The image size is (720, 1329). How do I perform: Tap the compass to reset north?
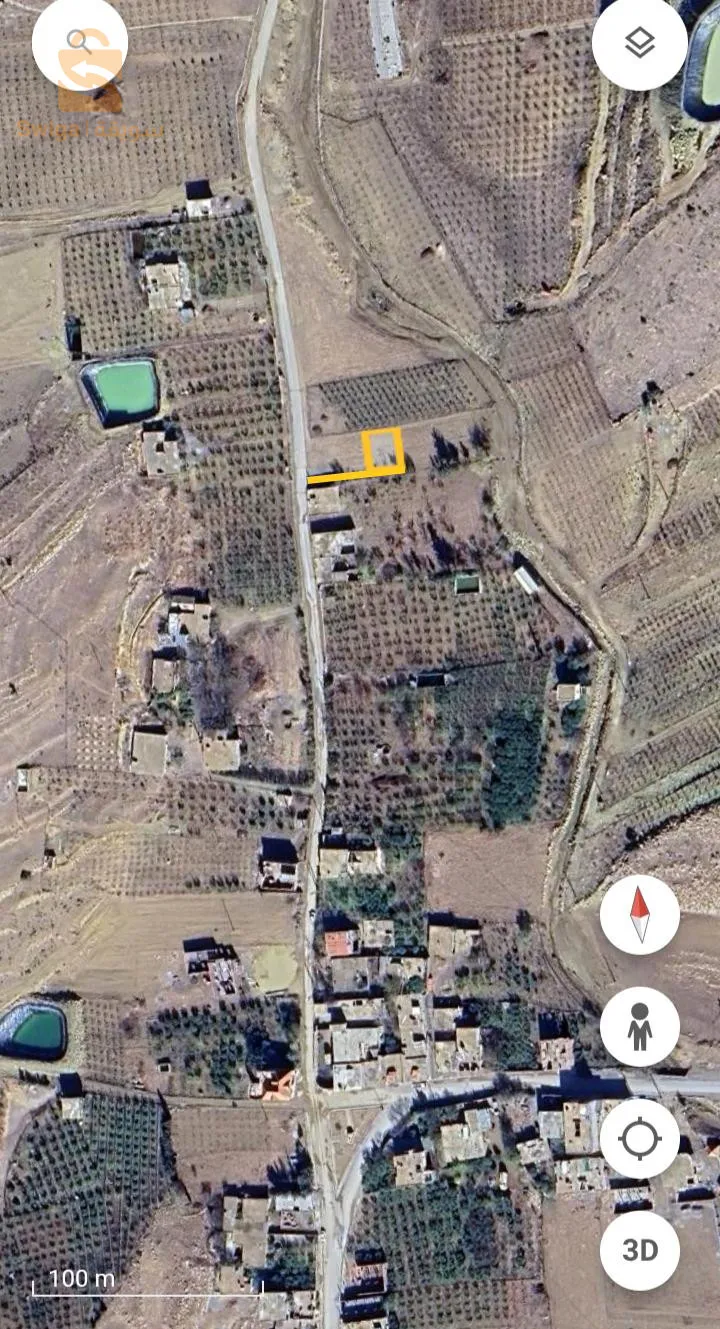pos(639,915)
